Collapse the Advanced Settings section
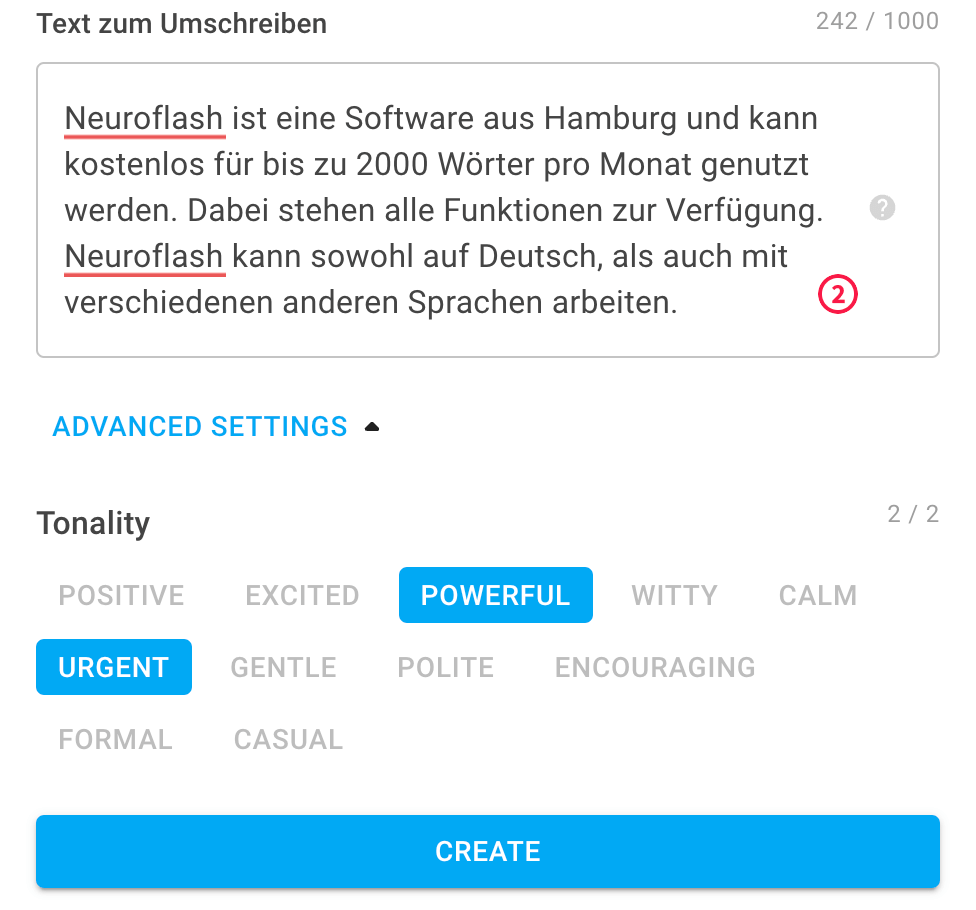Viewport: 976px width, 910px height. (x=215, y=427)
